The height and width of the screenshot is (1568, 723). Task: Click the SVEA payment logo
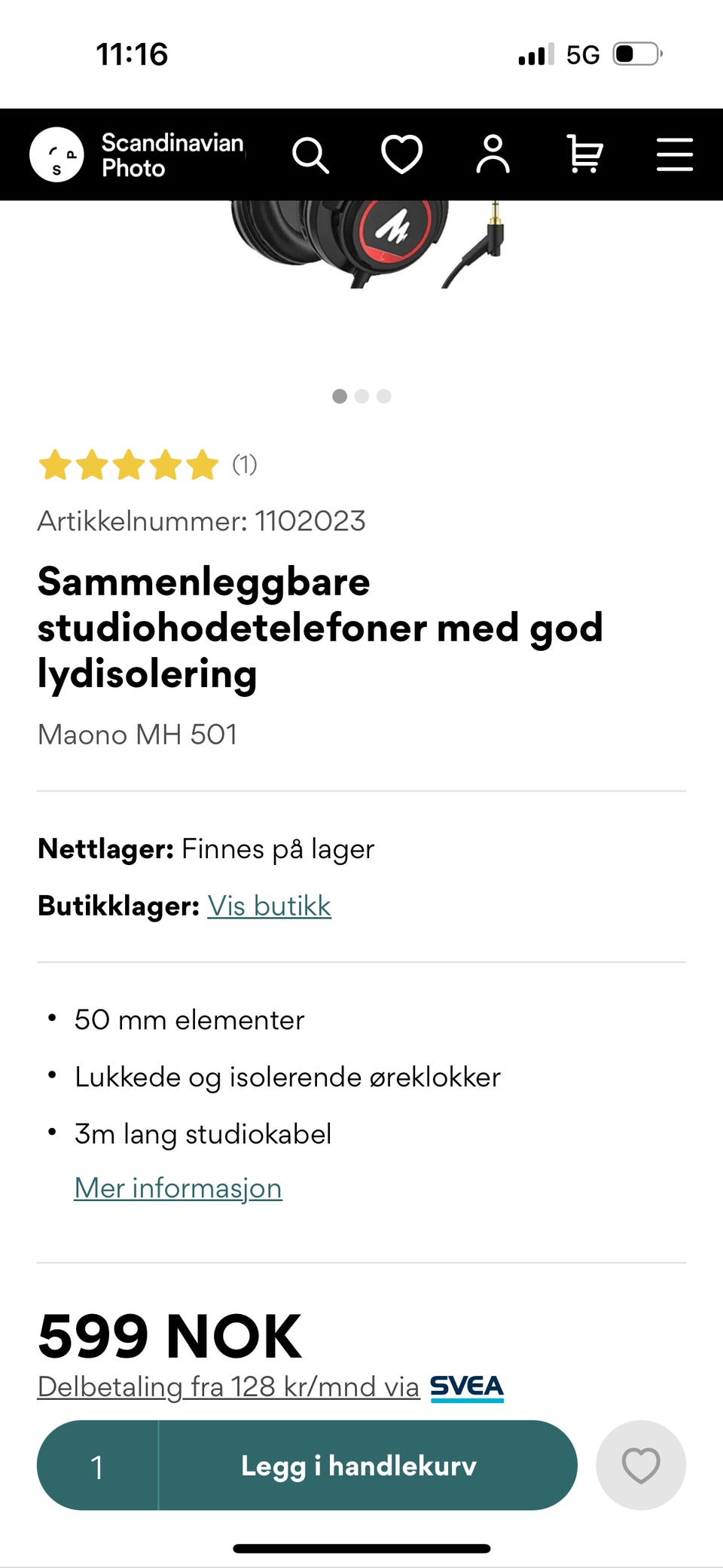[465, 1386]
